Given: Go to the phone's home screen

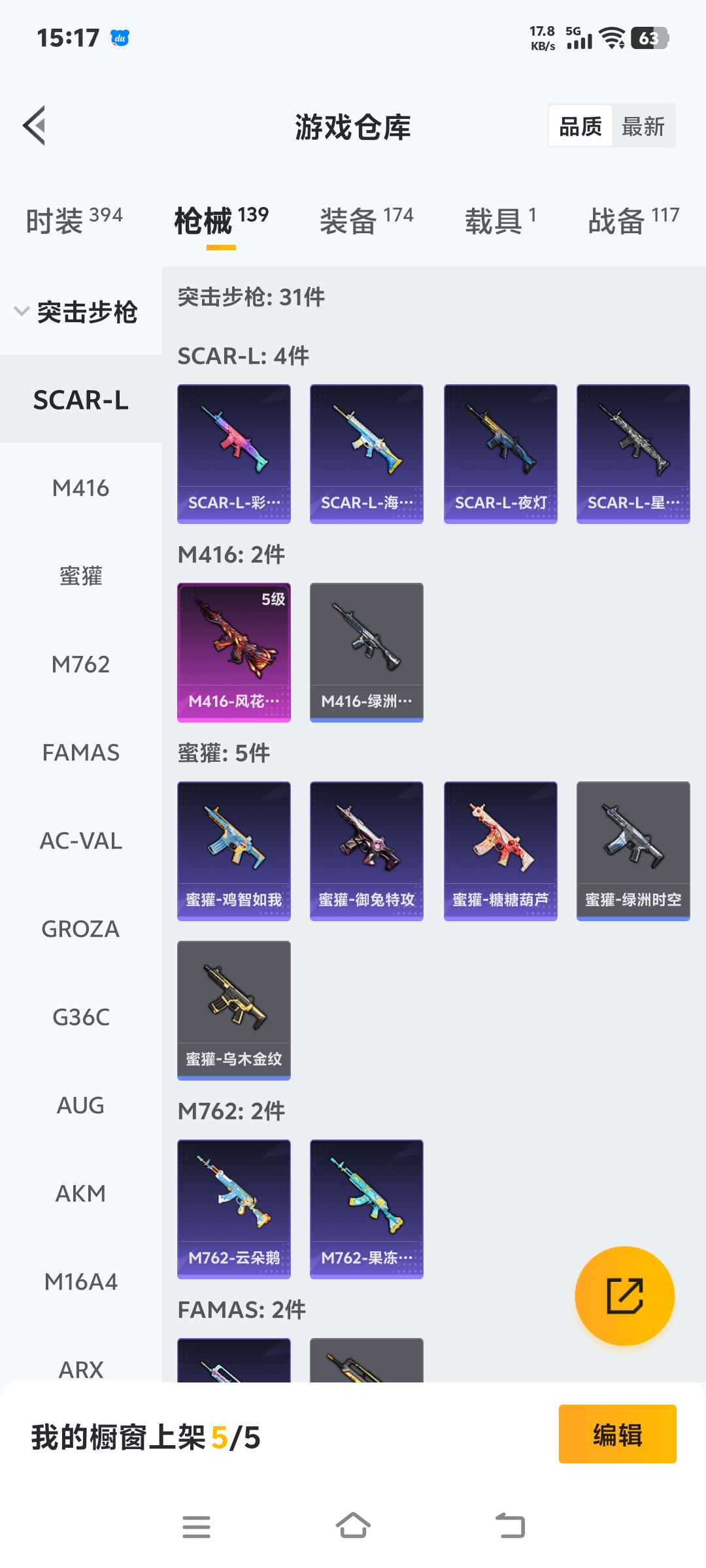Looking at the screenshot, I should 353,1526.
